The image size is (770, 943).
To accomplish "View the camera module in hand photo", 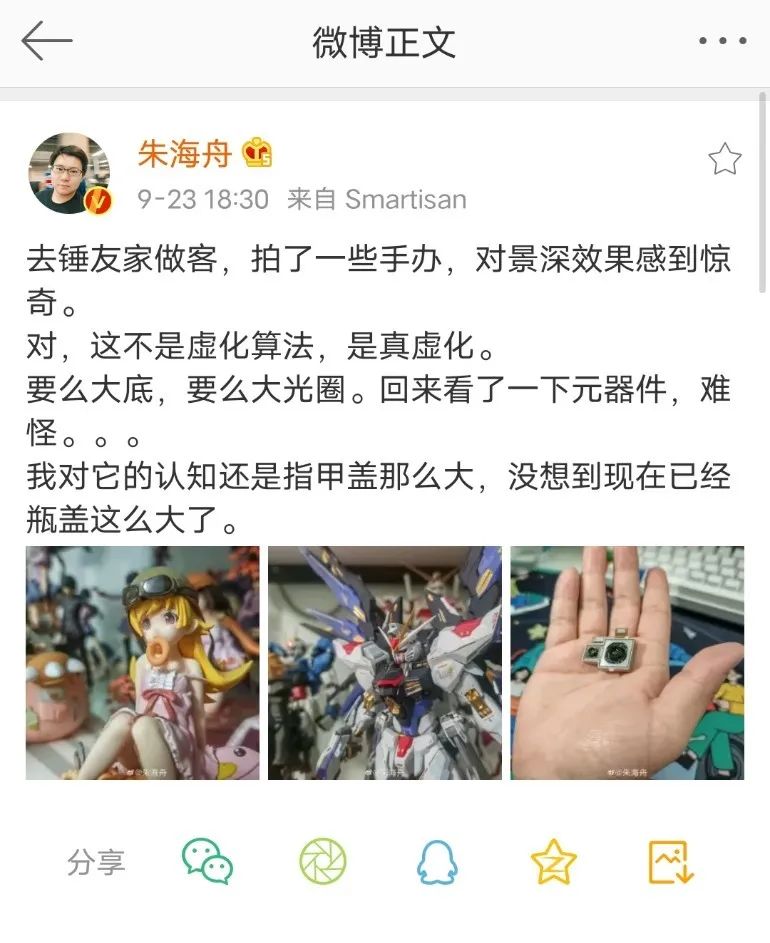I will click(x=627, y=662).
